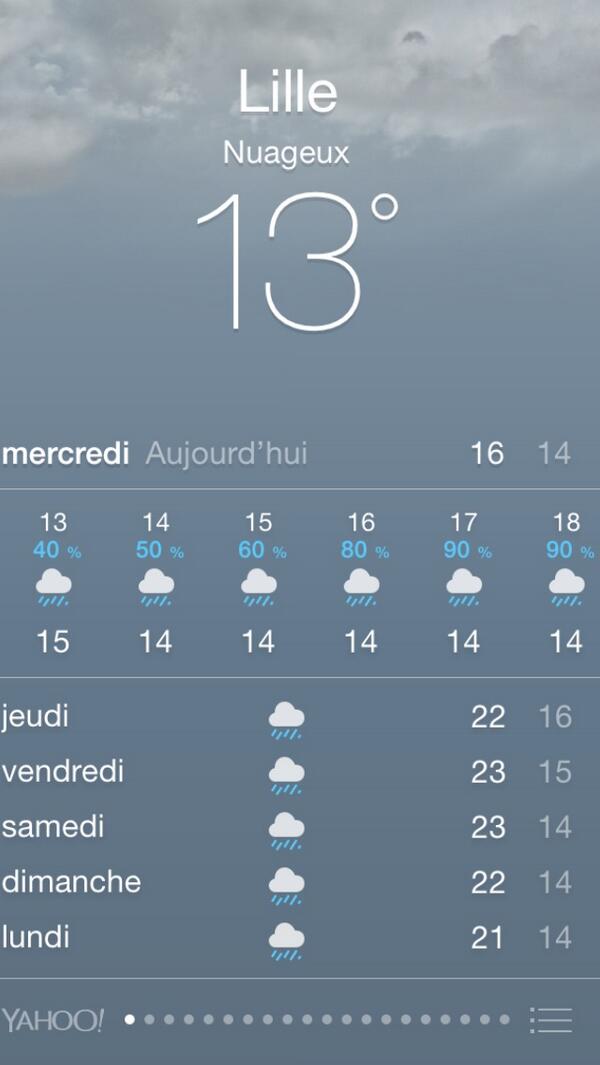The height and width of the screenshot is (1065, 600).
Task: Open the city list icon
Action: coord(551,1020)
